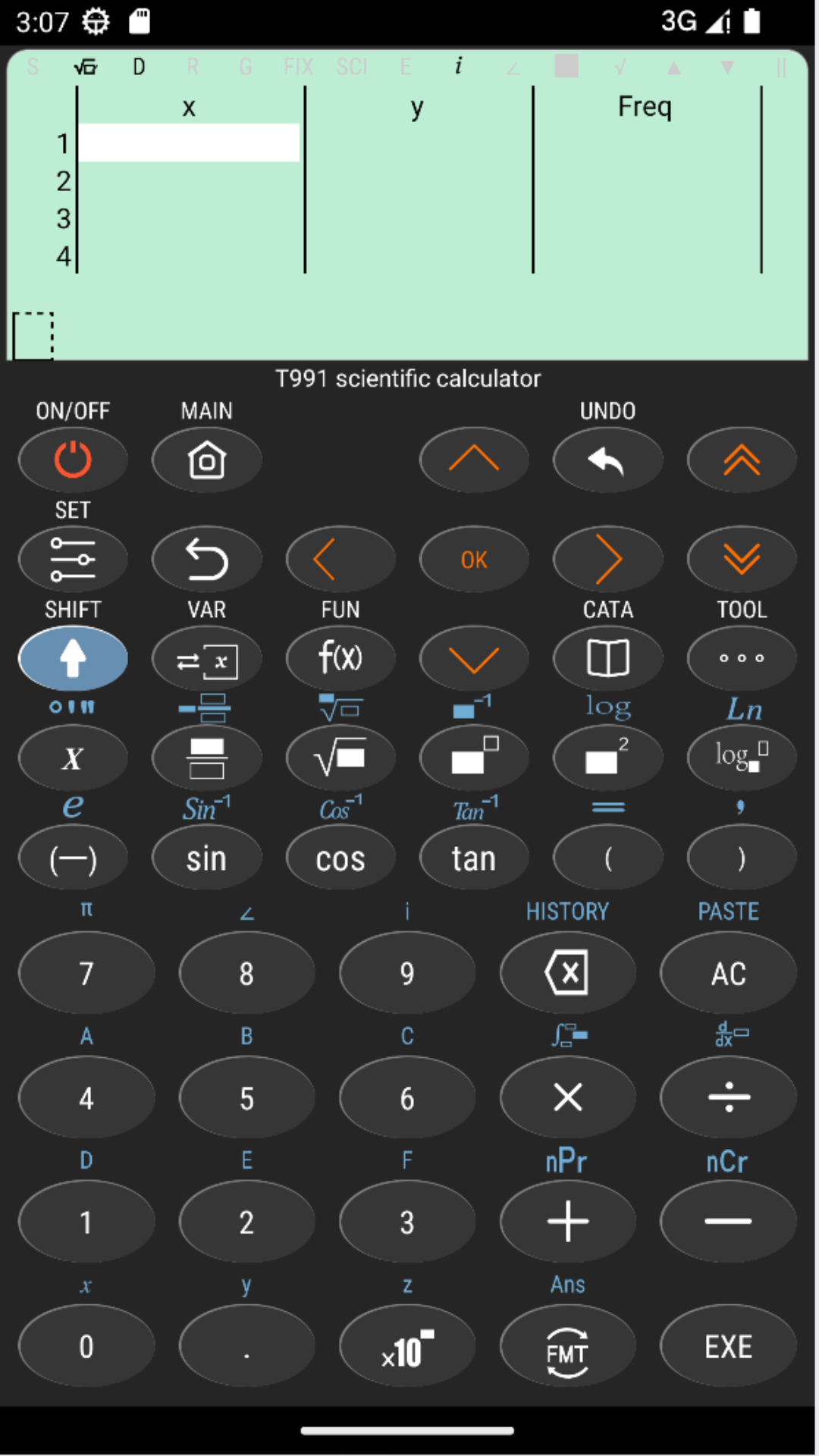Clear everything with AC
The image size is (819, 1456).
coord(729,973)
